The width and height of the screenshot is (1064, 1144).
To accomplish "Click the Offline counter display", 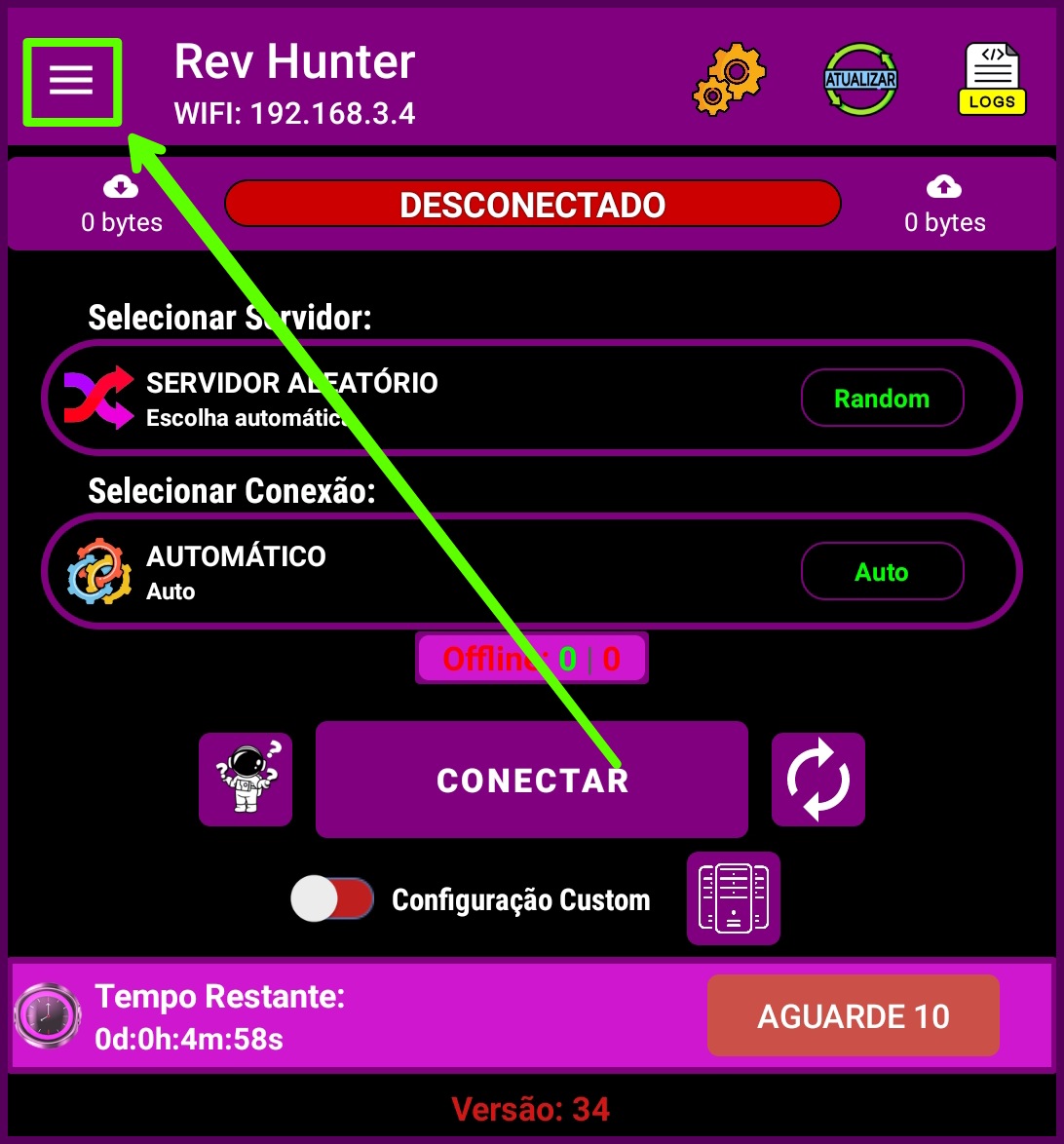I will click(x=532, y=658).
